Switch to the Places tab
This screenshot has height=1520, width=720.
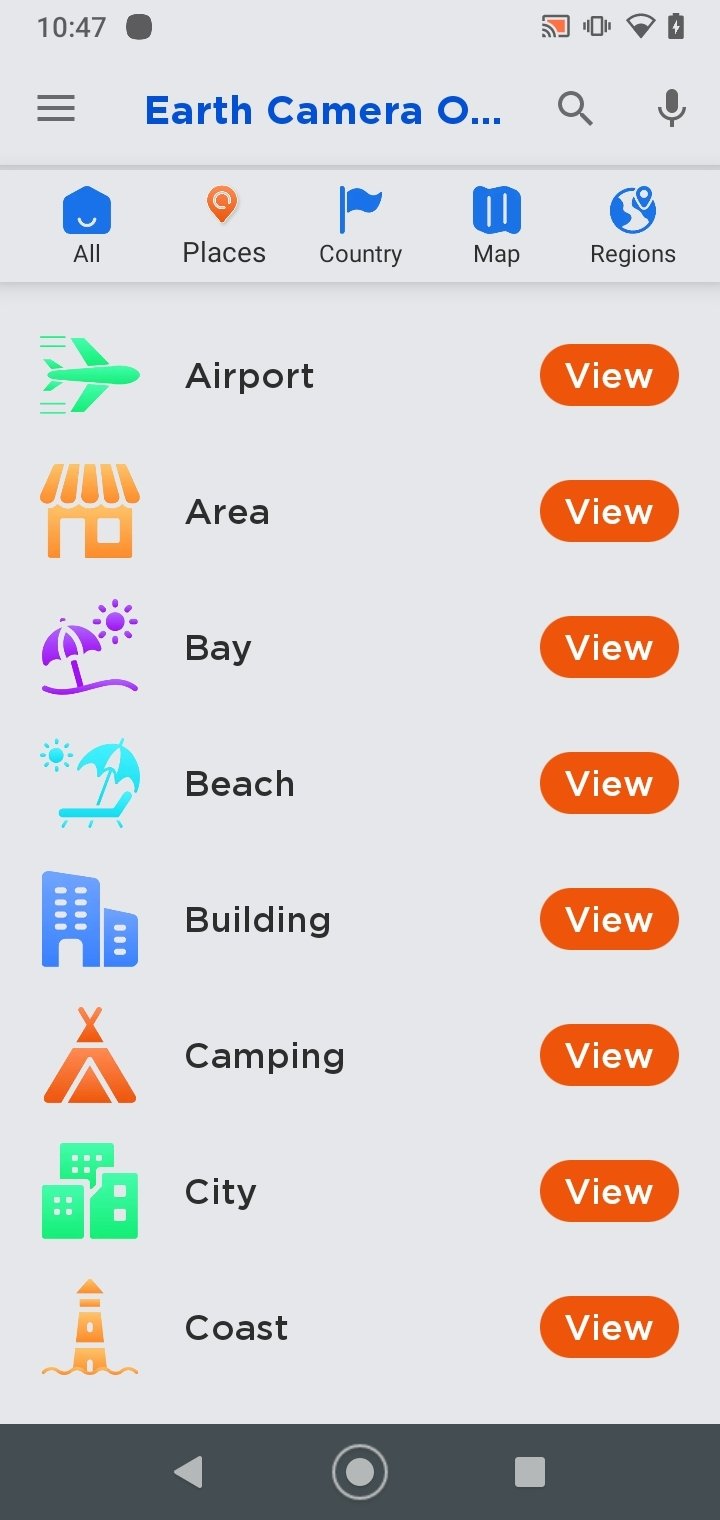pyautogui.click(x=224, y=226)
